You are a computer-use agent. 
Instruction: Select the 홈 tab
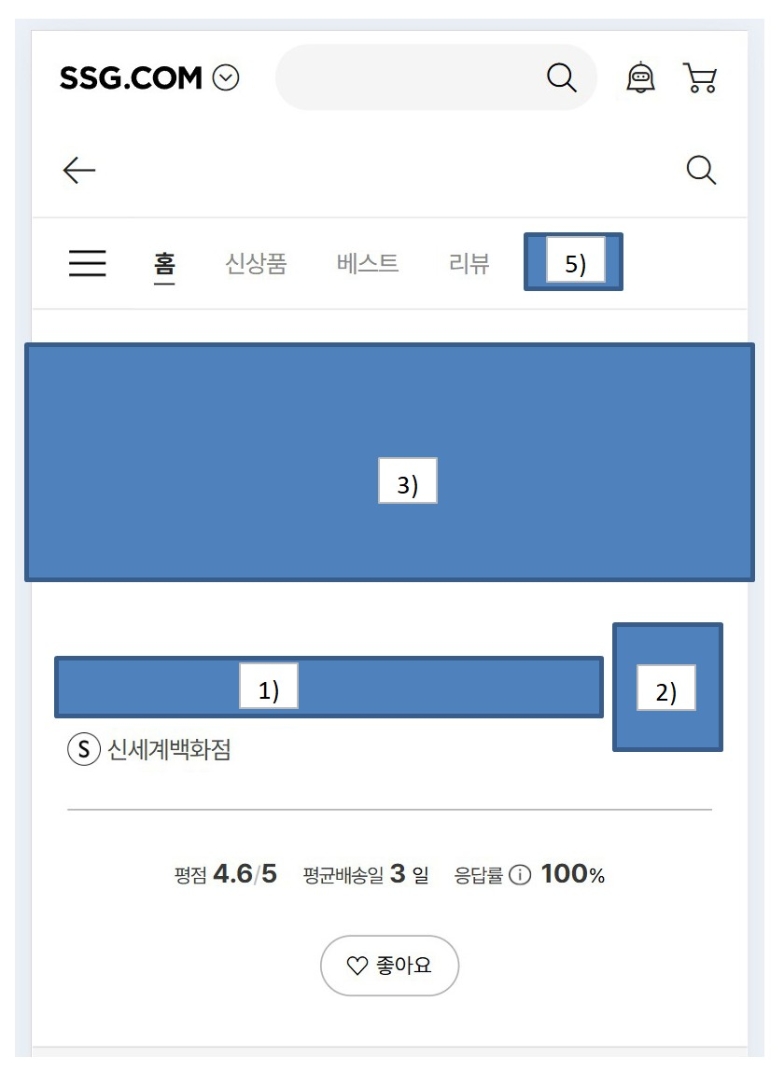[163, 264]
